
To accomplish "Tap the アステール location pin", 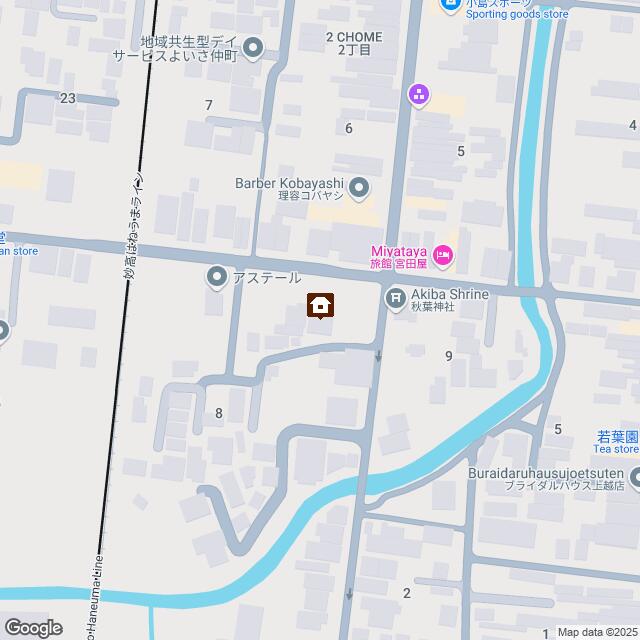I will click(216, 277).
